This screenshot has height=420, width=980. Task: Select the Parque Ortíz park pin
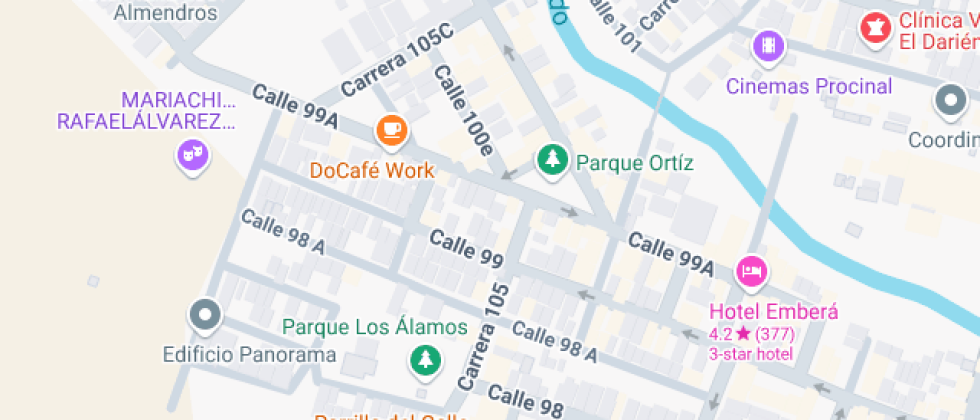click(551, 159)
